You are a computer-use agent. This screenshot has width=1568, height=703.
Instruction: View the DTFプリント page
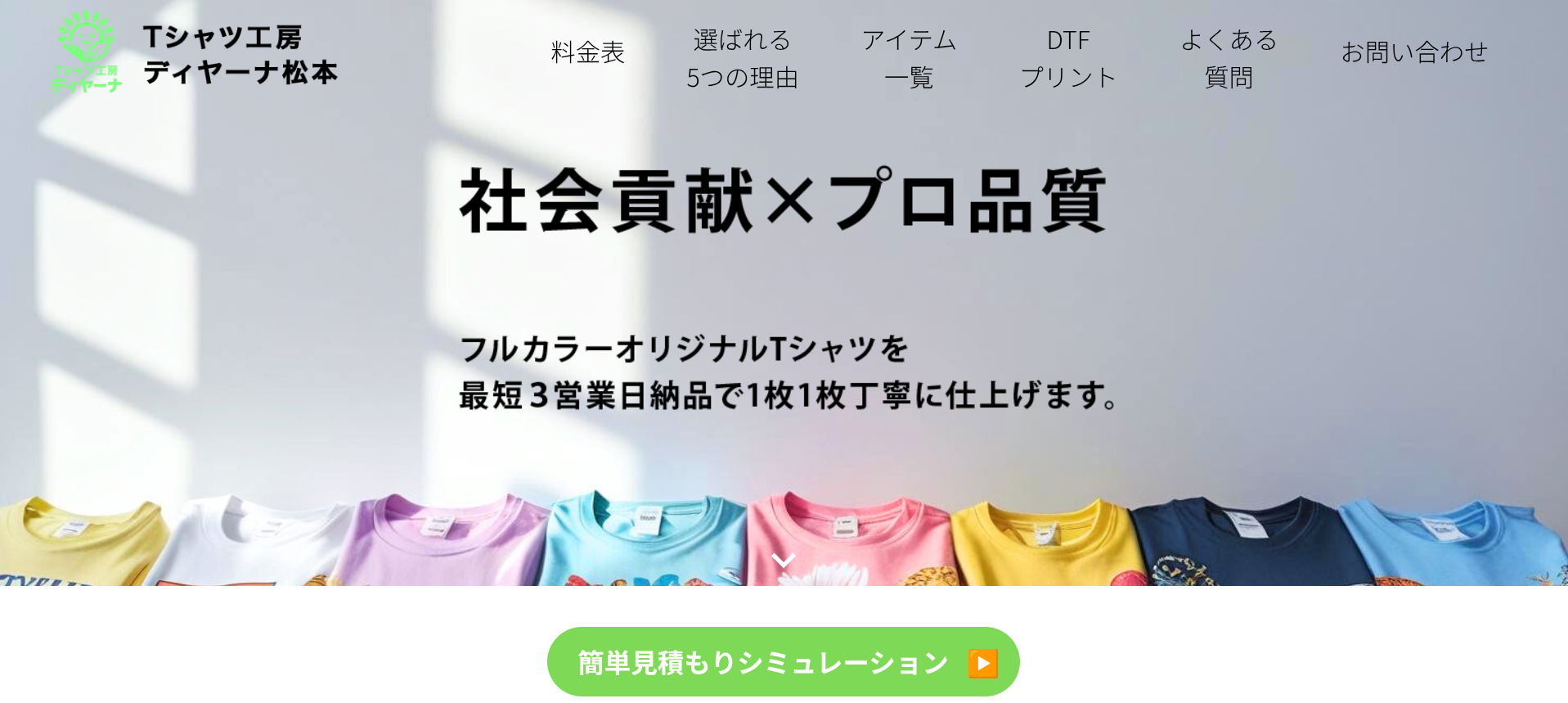1067,58
